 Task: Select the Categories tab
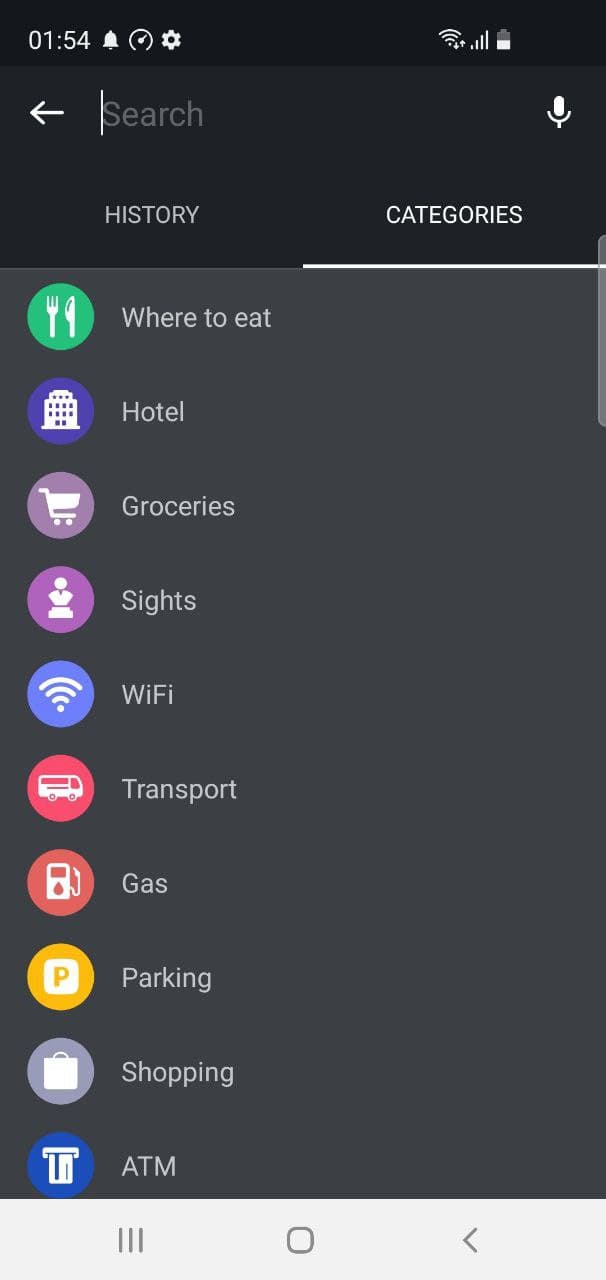point(454,215)
